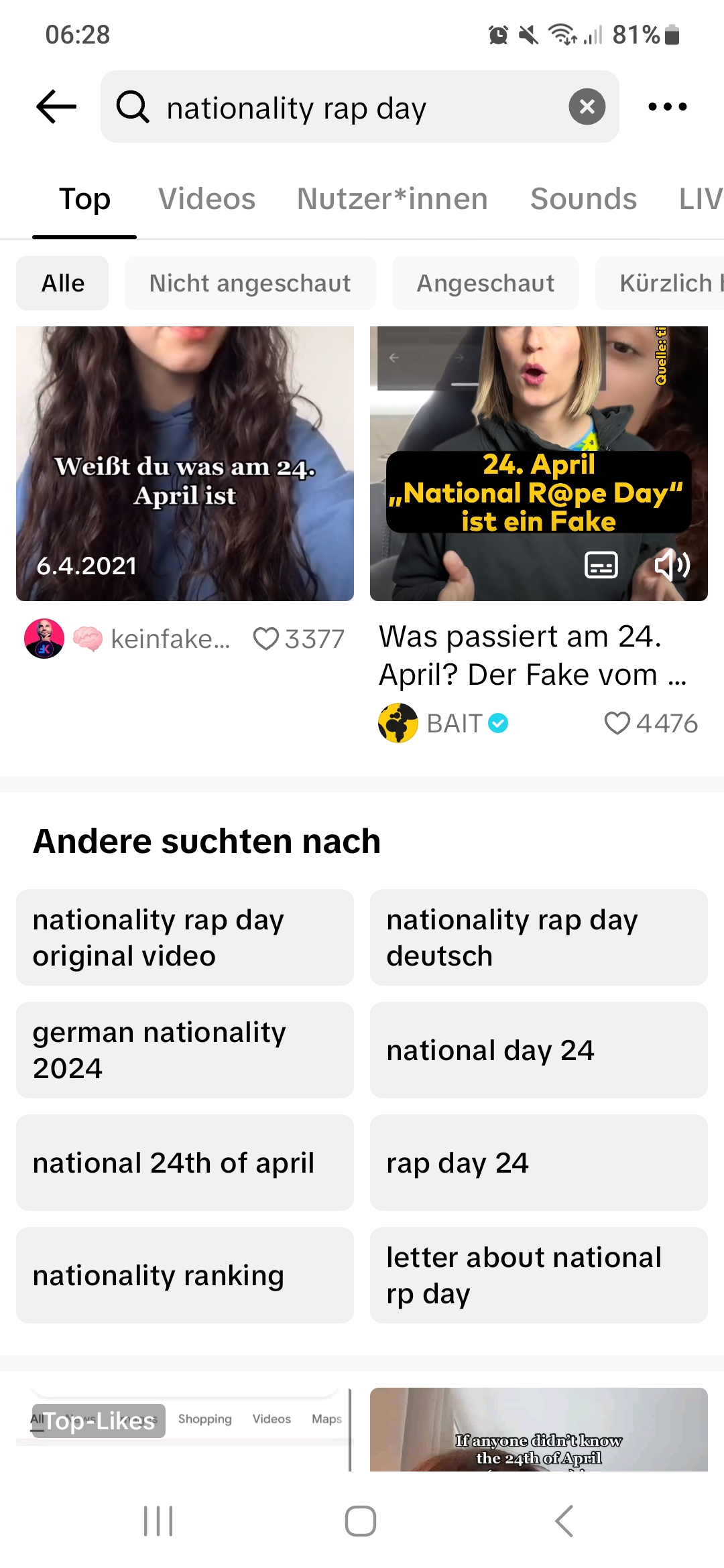Open the BAIT video about 24. April fake
Image resolution: width=724 pixels, height=1568 pixels.
[539, 463]
